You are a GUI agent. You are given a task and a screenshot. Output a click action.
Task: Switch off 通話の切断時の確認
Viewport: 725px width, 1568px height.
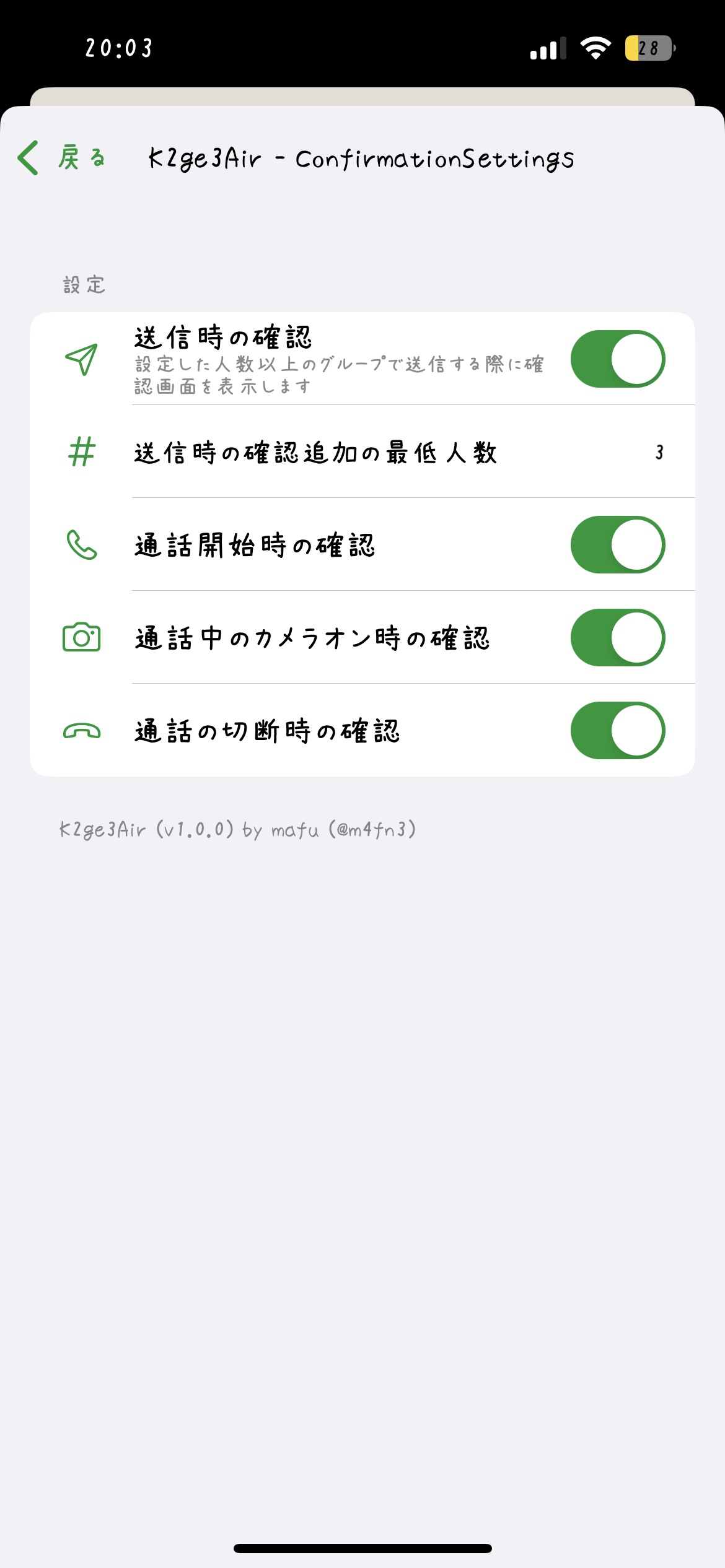point(617,731)
